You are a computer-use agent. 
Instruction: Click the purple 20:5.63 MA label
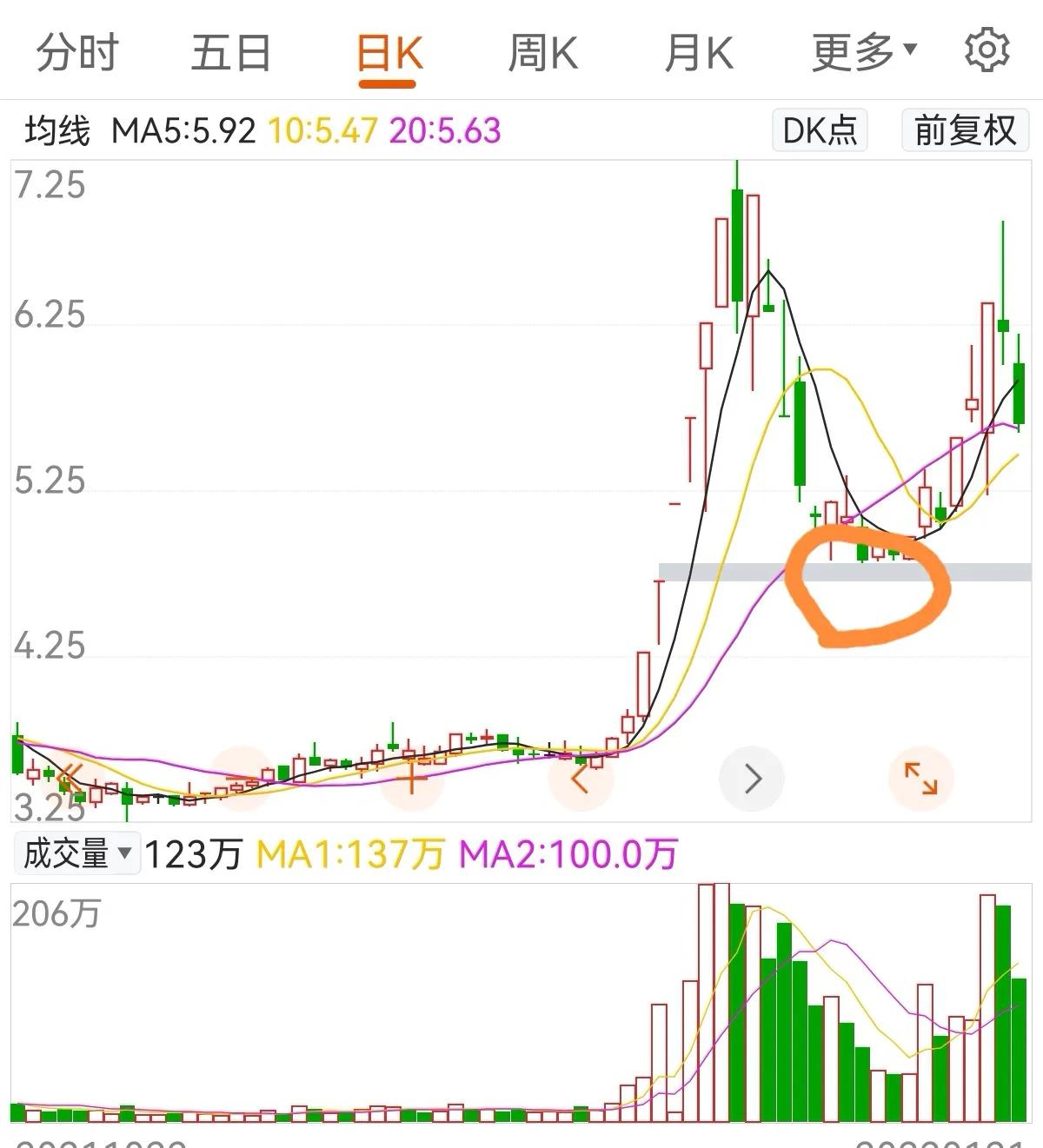pos(443,130)
